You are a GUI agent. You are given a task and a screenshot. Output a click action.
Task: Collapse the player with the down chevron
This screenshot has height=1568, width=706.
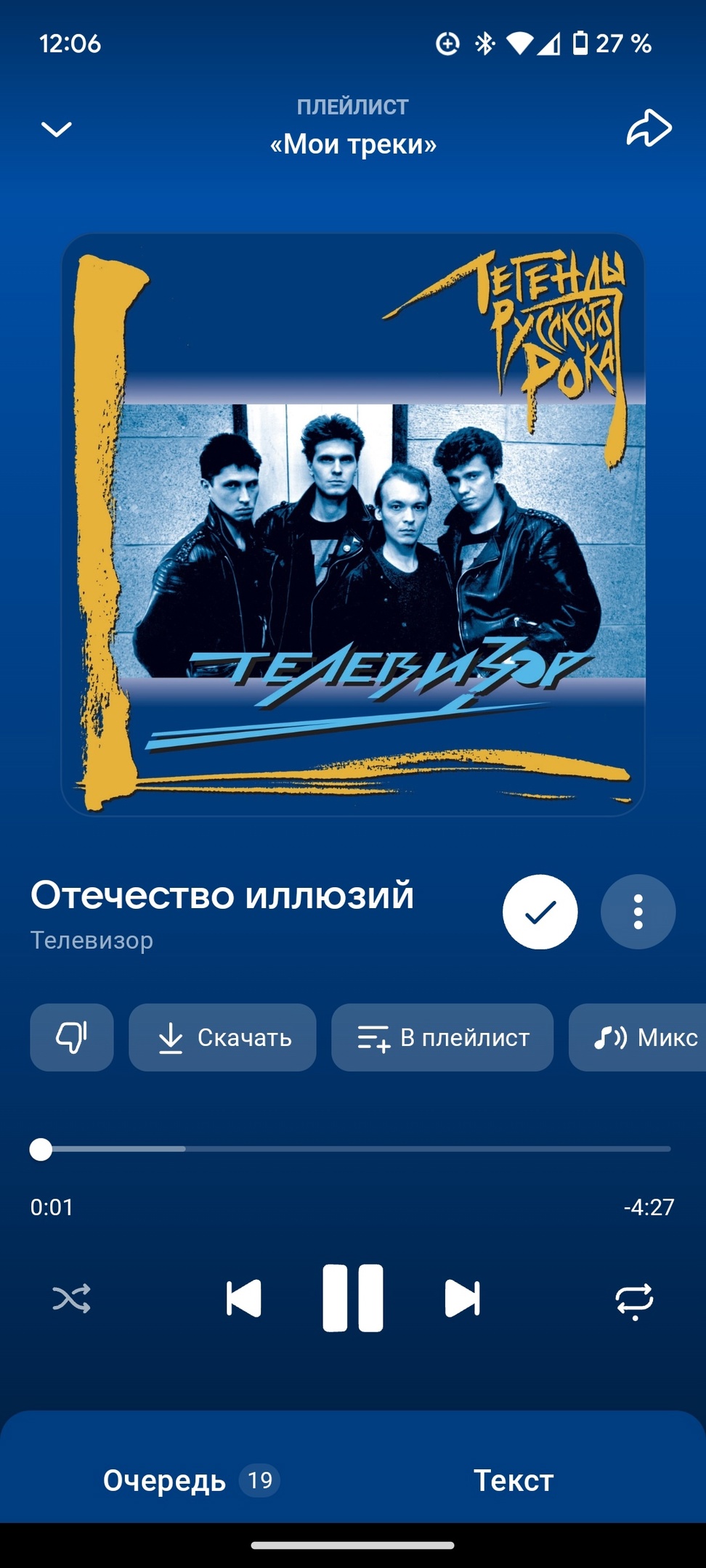point(56,129)
